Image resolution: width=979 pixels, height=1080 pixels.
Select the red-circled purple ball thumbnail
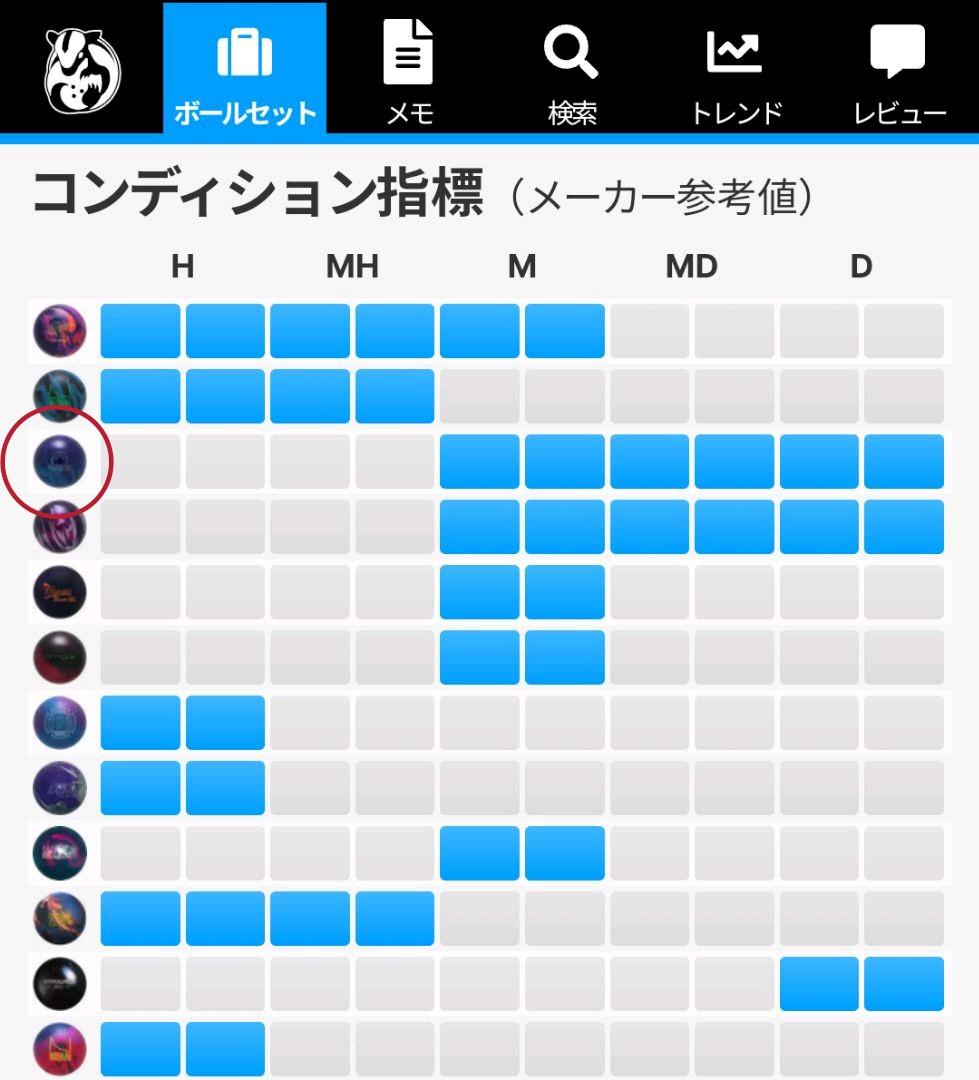59,461
